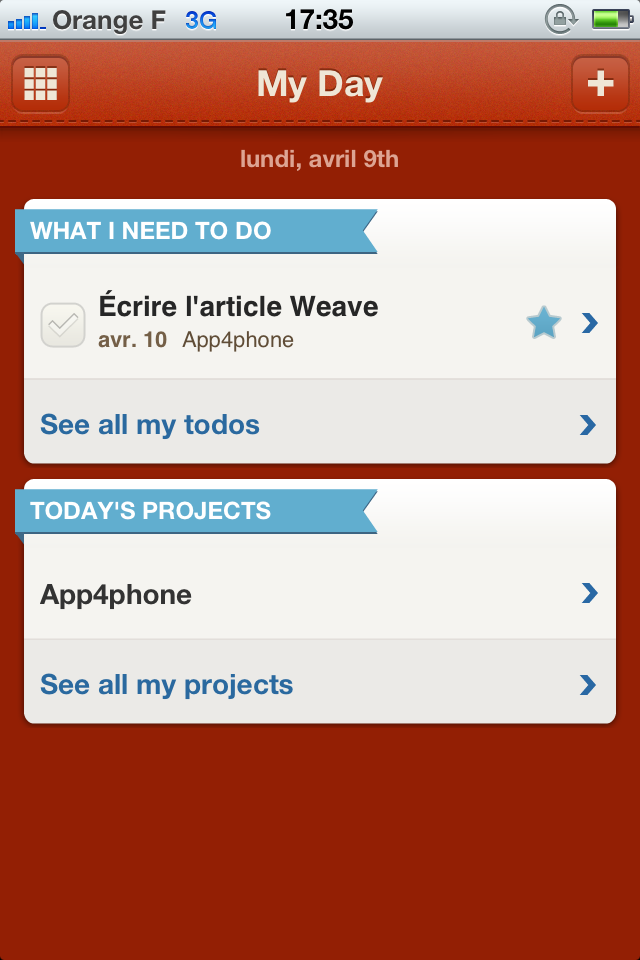Toggle star on Écrire l'article Weave
The width and height of the screenshot is (640, 960).
(x=543, y=323)
